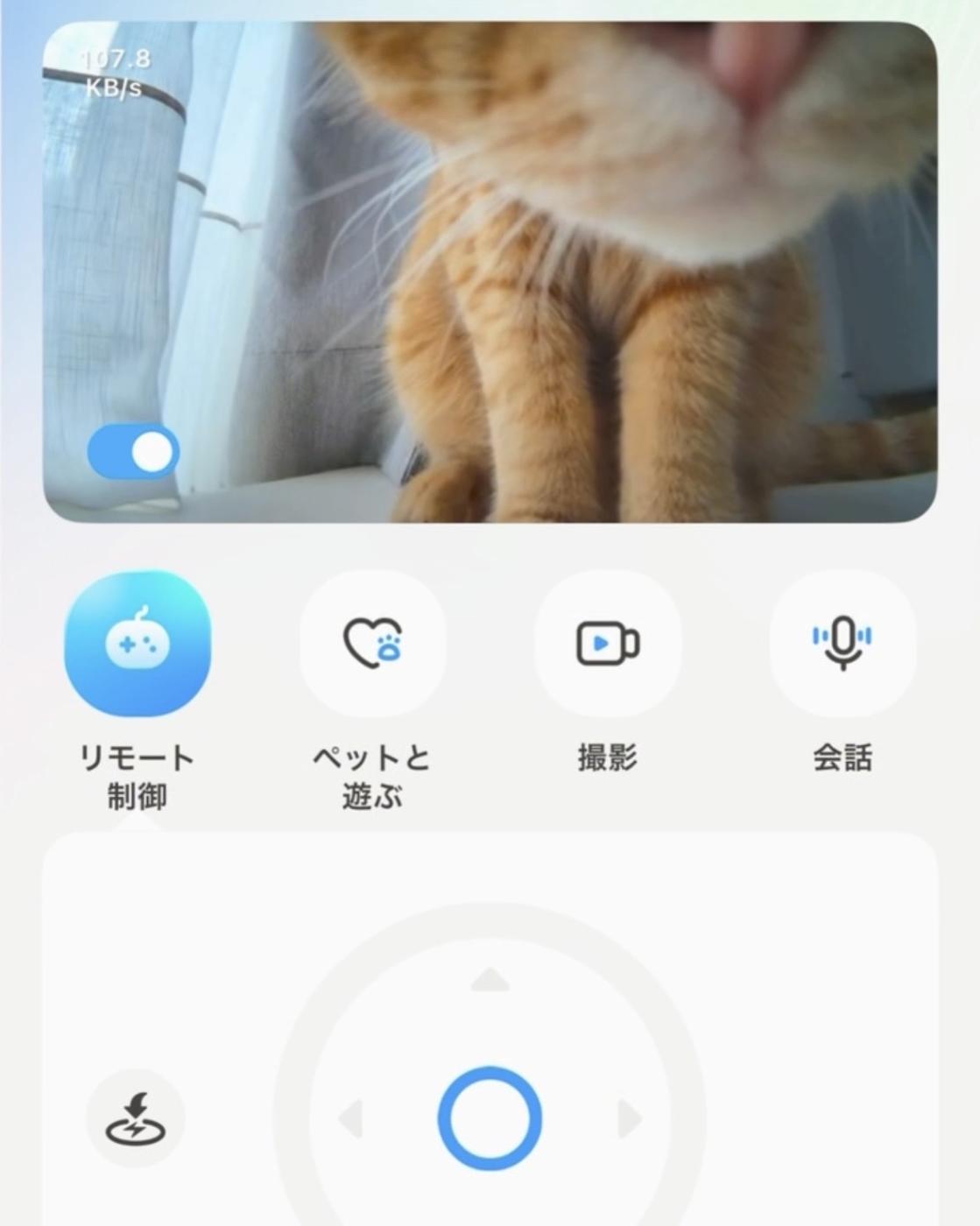Open the 撮影 recording option
This screenshot has width=980, height=1226.
(x=608, y=644)
